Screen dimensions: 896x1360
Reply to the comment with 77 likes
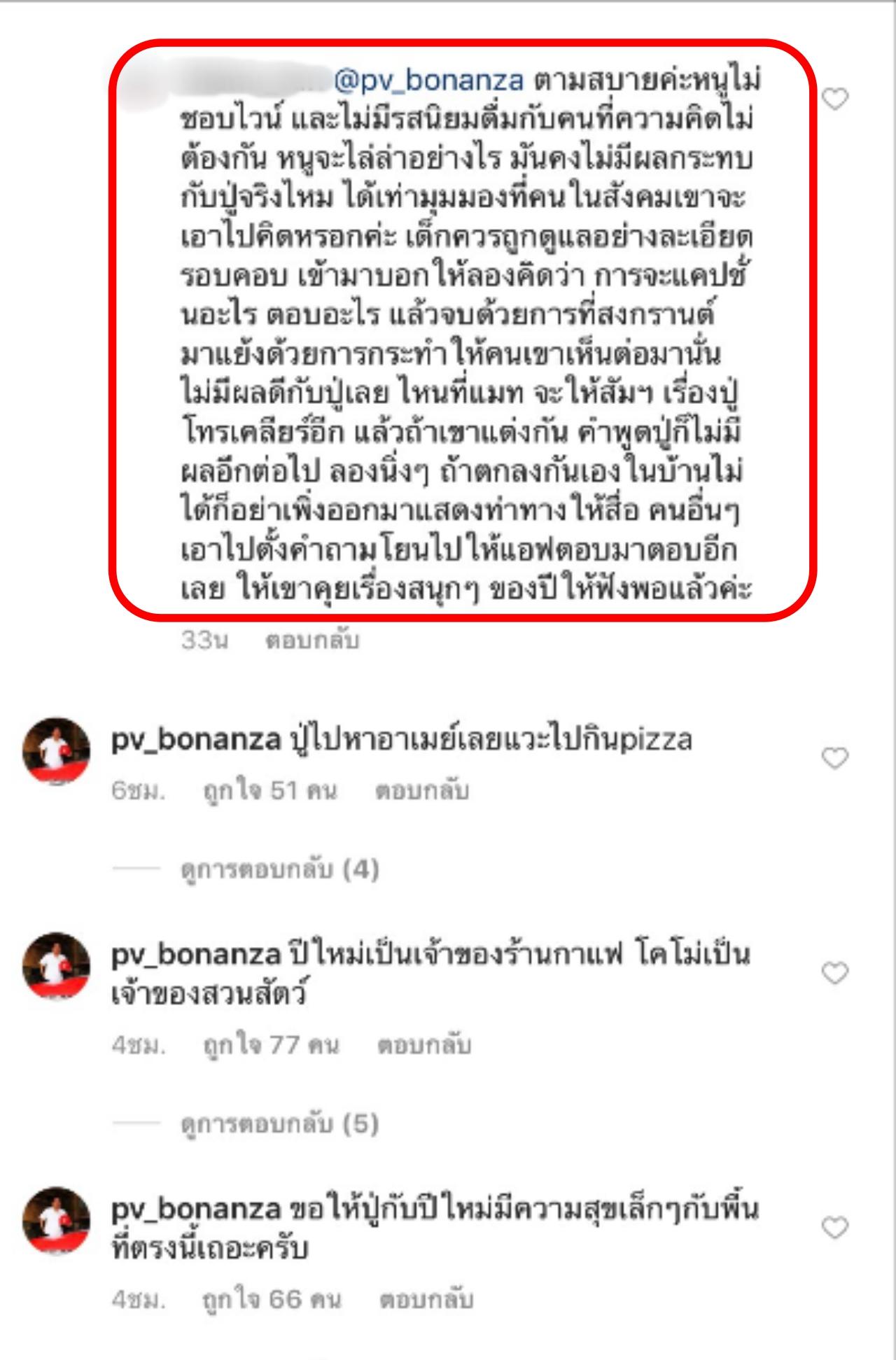[423, 1045]
